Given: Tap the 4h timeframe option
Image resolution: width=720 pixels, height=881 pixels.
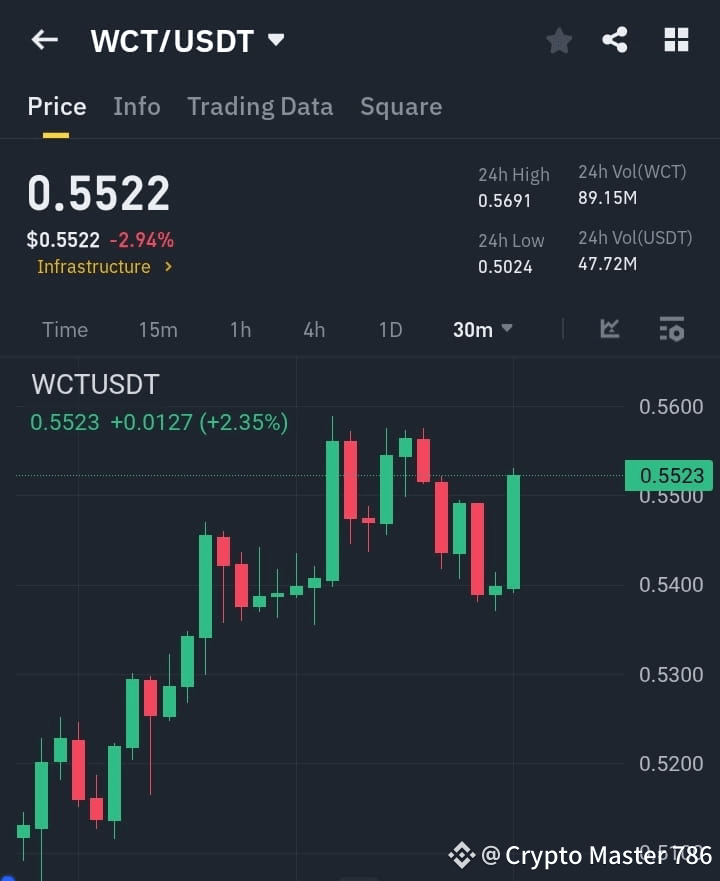Looking at the screenshot, I should (314, 329).
